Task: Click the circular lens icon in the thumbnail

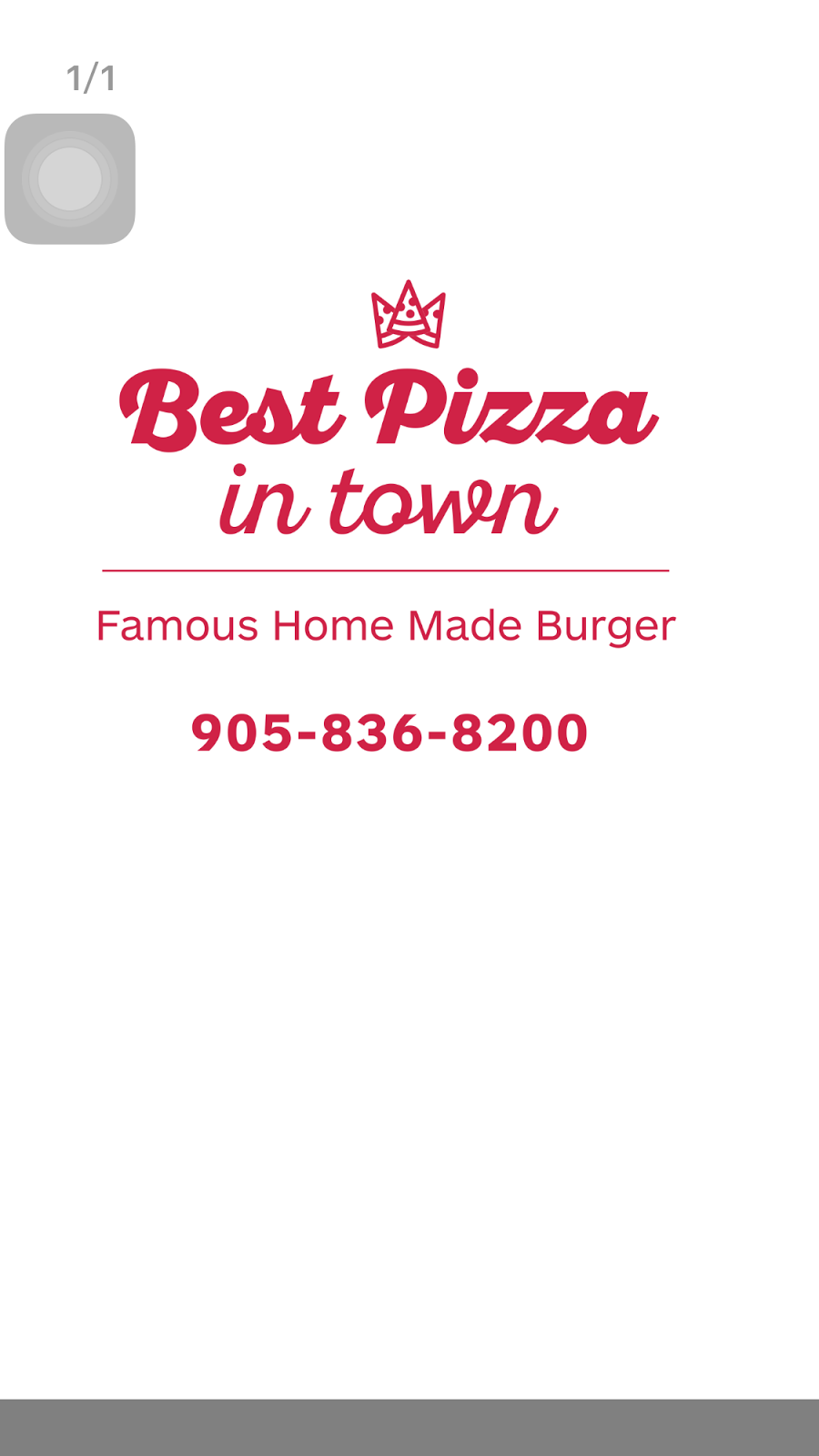Action: [70, 178]
